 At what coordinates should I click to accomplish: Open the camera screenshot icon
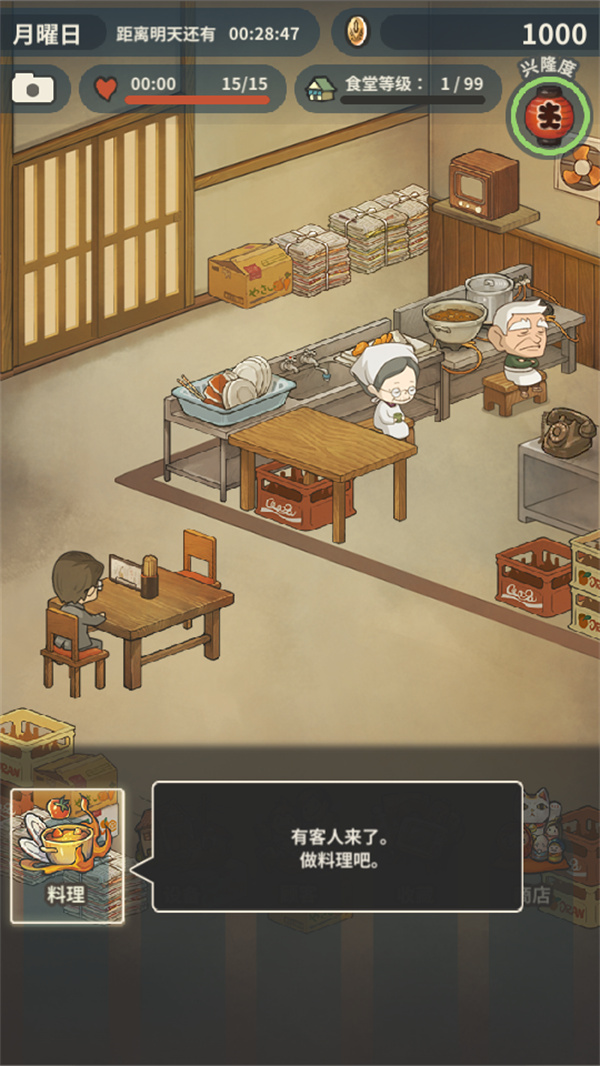[x=33, y=88]
